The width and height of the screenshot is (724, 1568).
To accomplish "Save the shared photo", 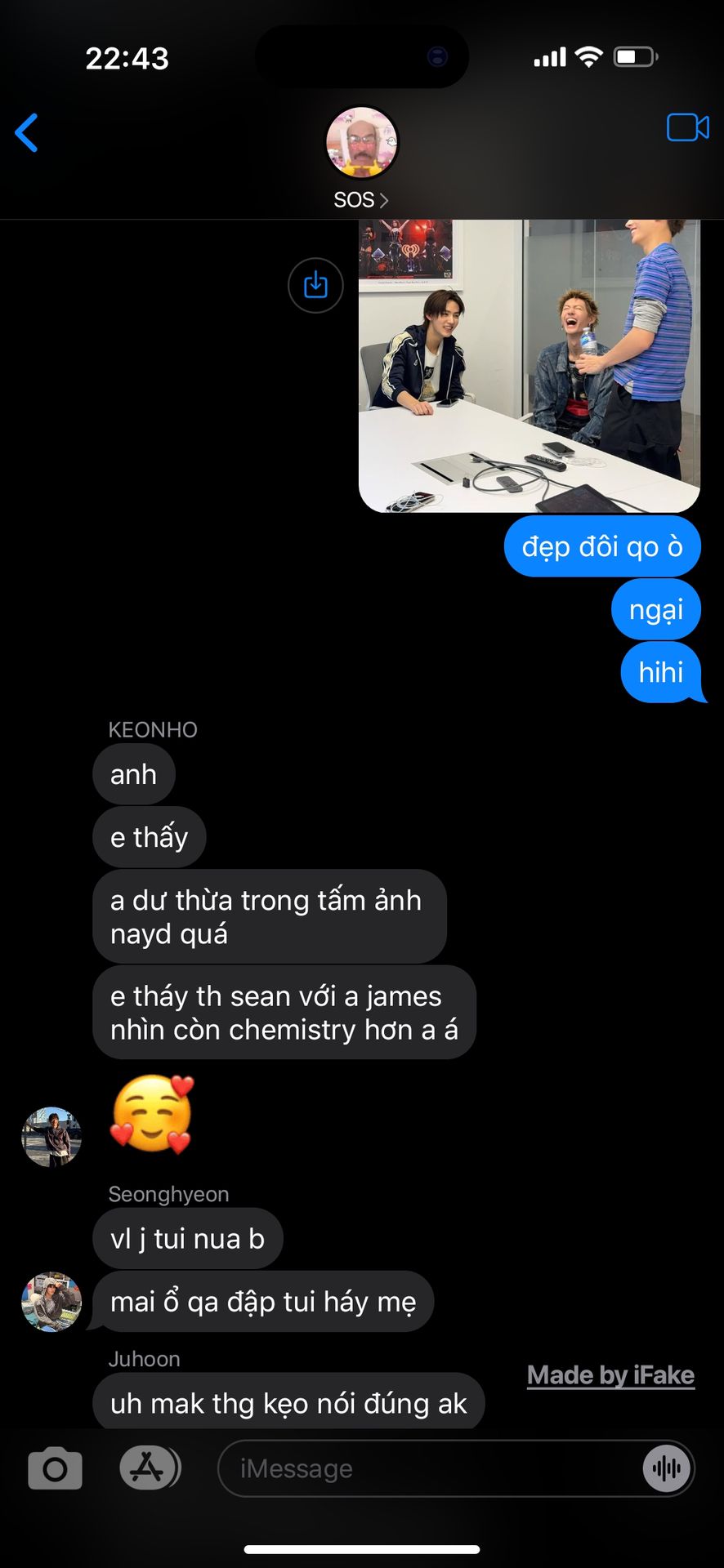I will [x=315, y=285].
